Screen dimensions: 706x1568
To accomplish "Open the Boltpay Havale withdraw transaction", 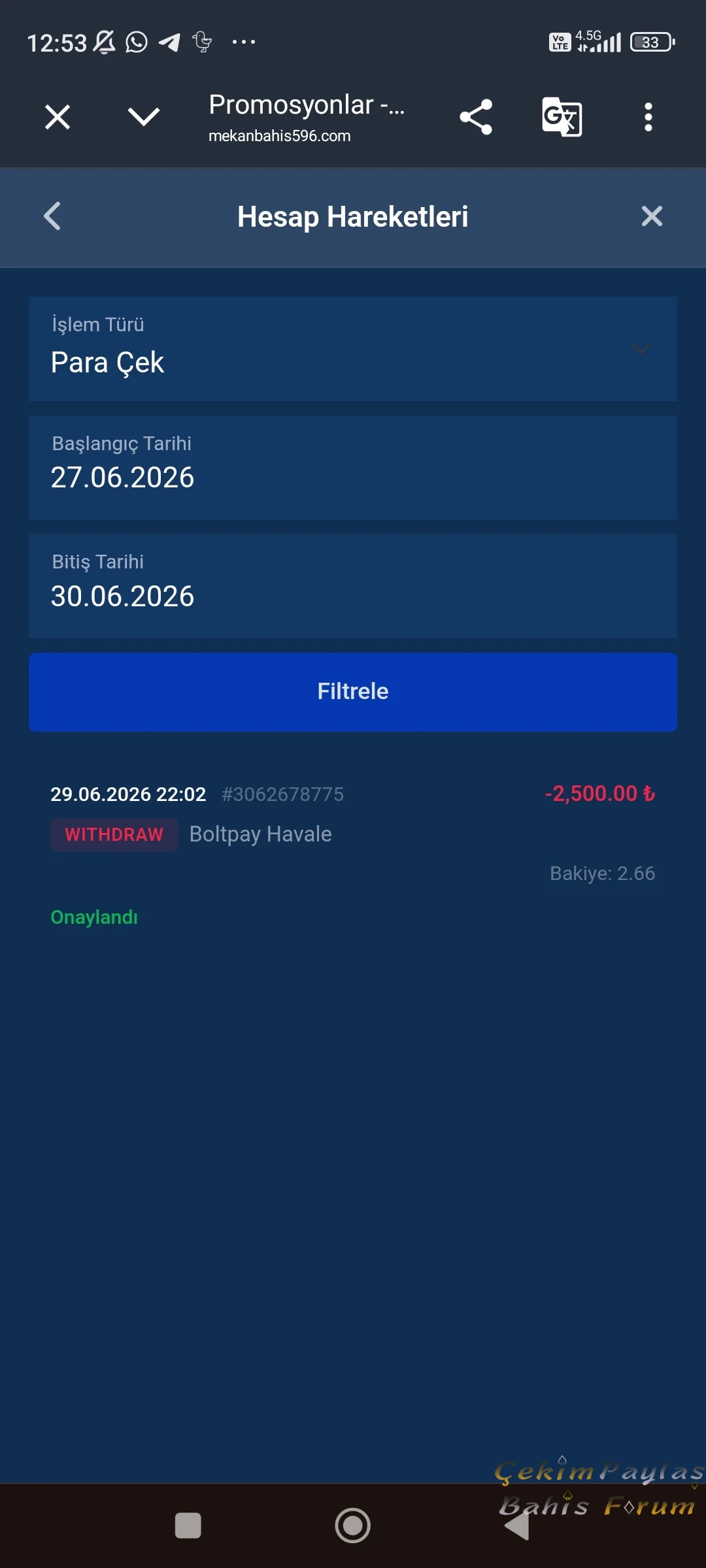I will [353, 853].
